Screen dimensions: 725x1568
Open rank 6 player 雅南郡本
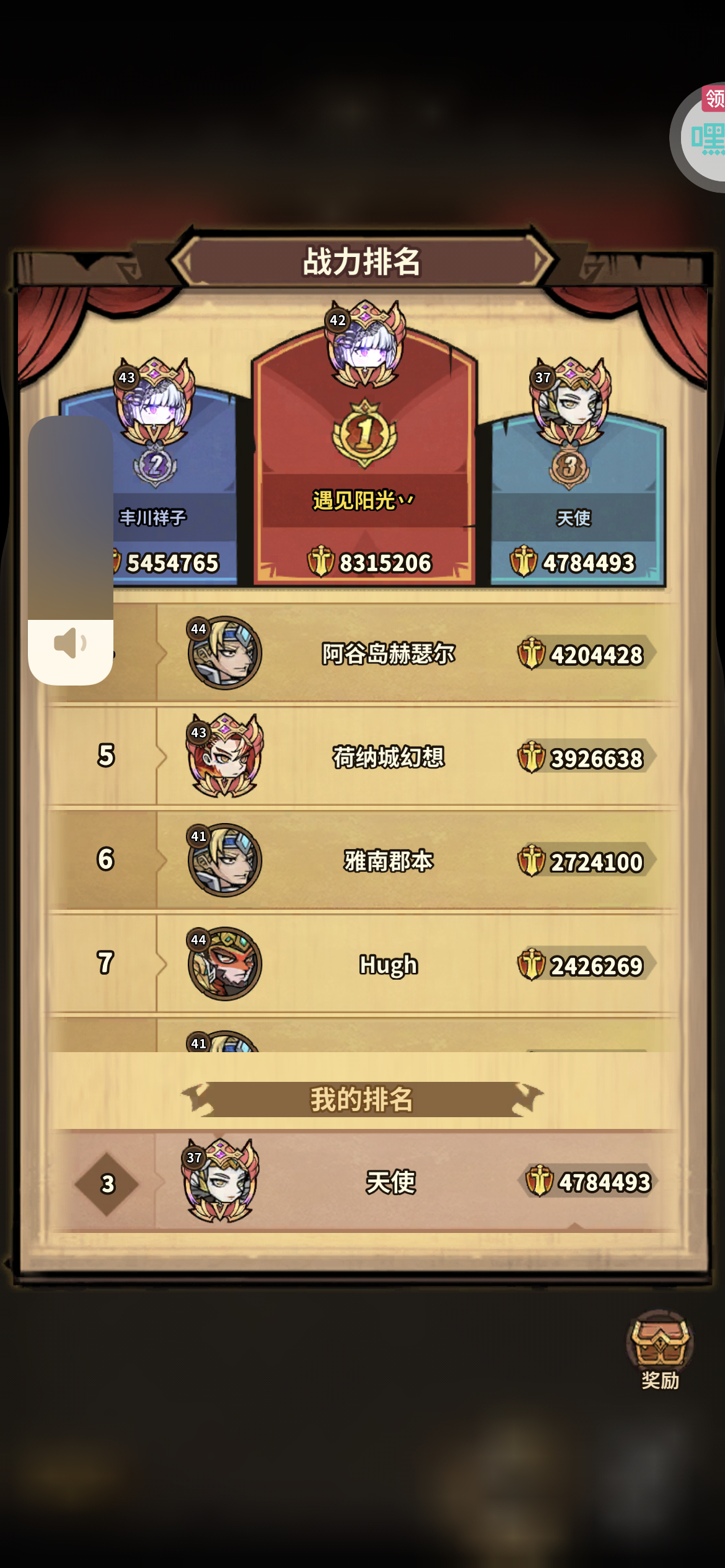363,860
